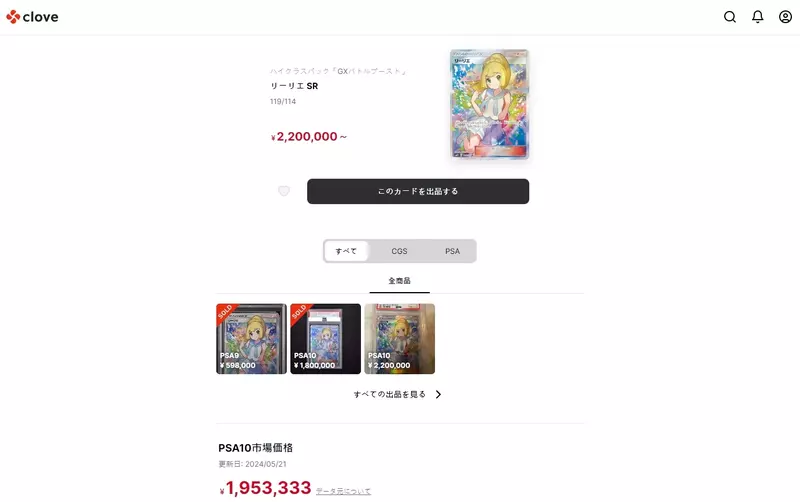This screenshot has width=800, height=502.
Task: Open the PSA10 ¥2,200,000 listing
Action: tap(399, 339)
